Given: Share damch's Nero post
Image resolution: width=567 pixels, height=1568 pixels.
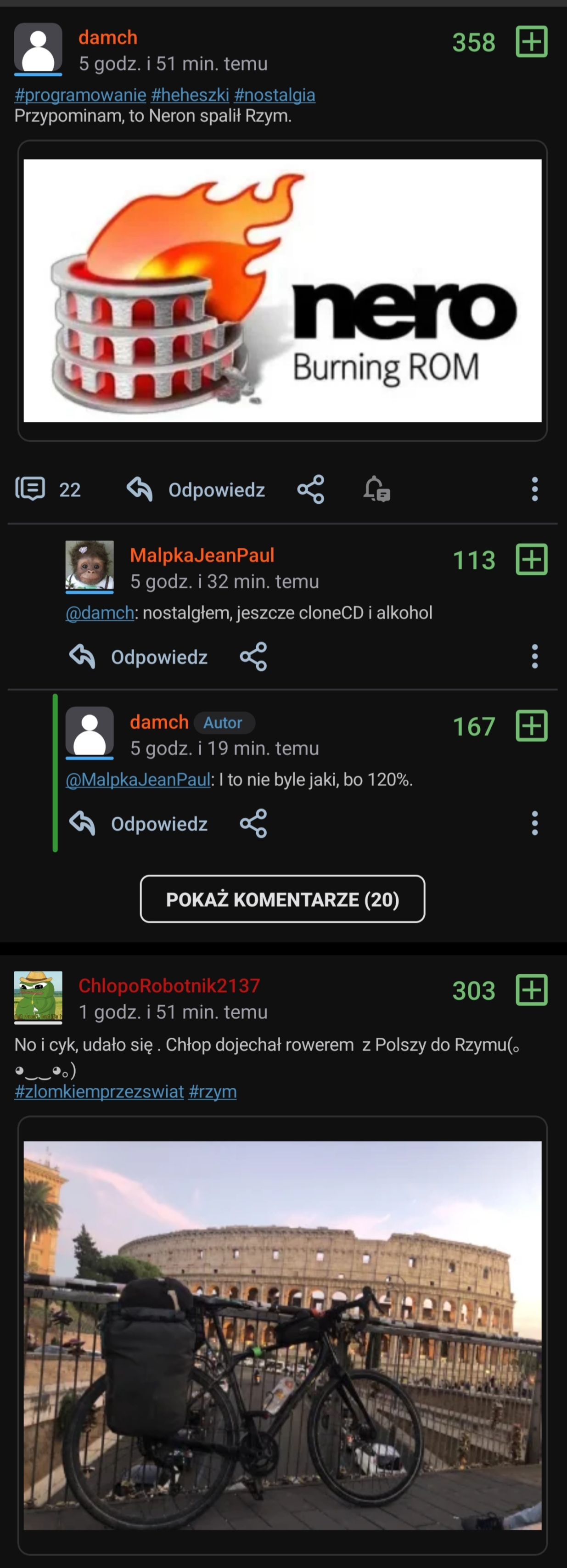Looking at the screenshot, I should (x=310, y=489).
